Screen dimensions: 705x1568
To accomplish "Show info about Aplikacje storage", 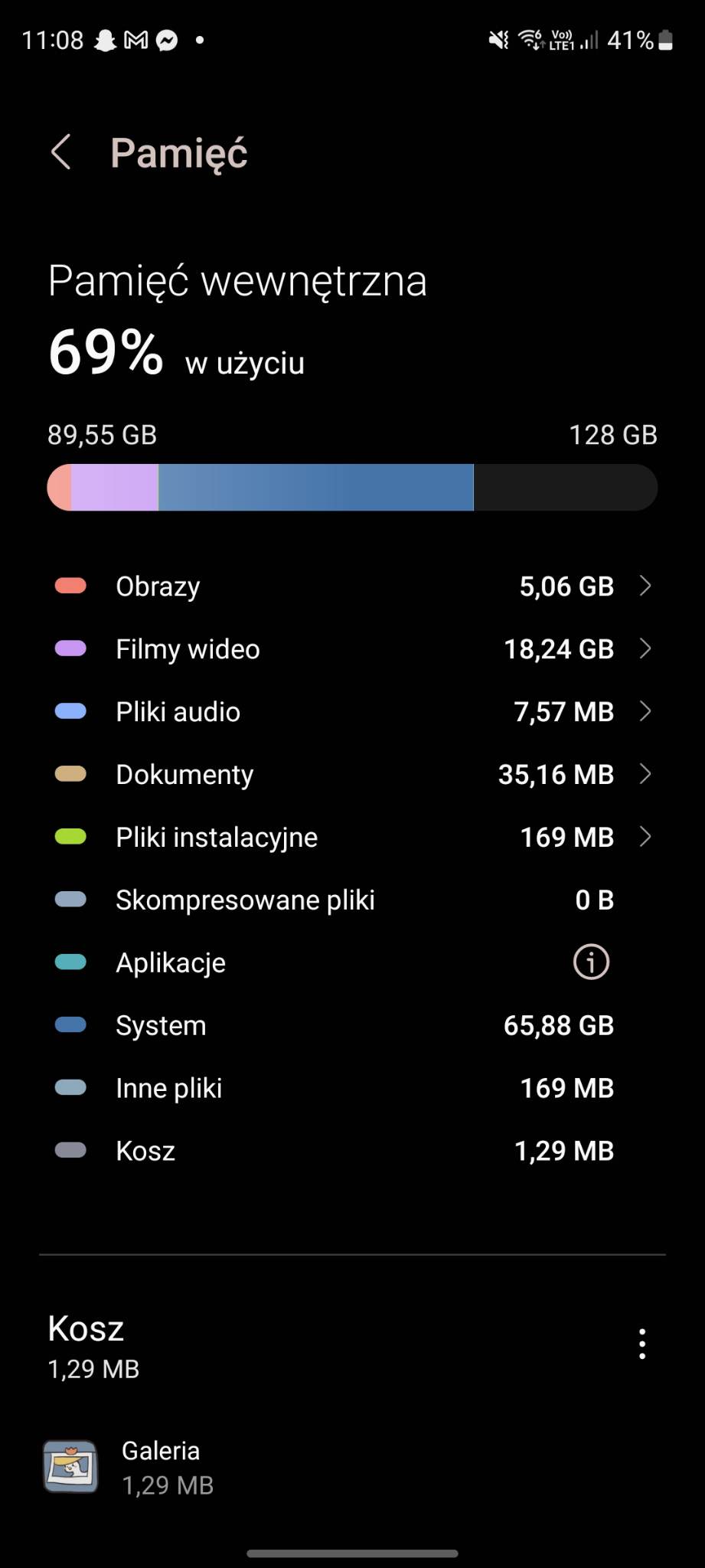I will point(591,962).
